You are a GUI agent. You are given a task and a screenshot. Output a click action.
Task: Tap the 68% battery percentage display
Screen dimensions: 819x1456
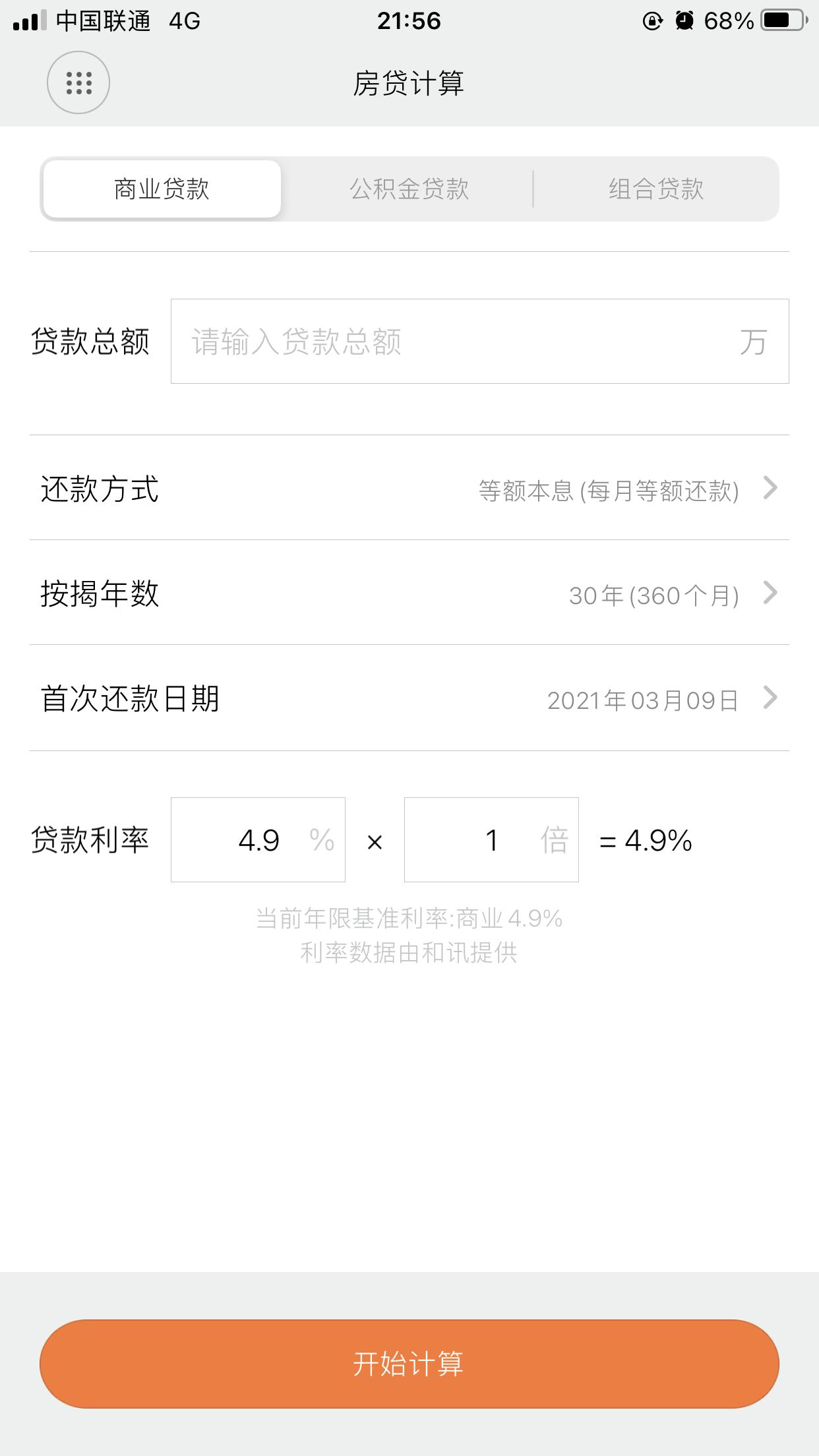tap(728, 21)
